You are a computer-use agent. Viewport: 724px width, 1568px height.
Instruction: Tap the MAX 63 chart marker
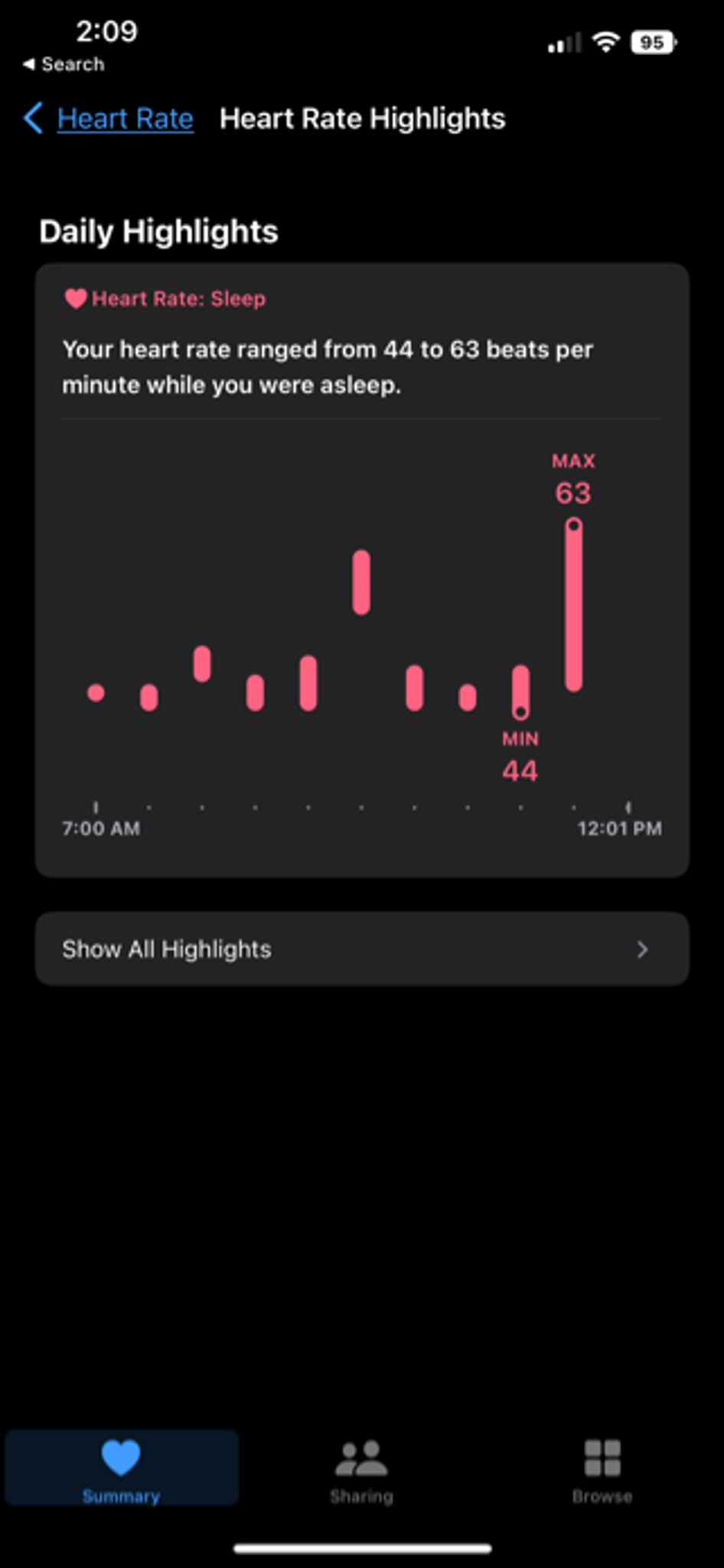(574, 525)
